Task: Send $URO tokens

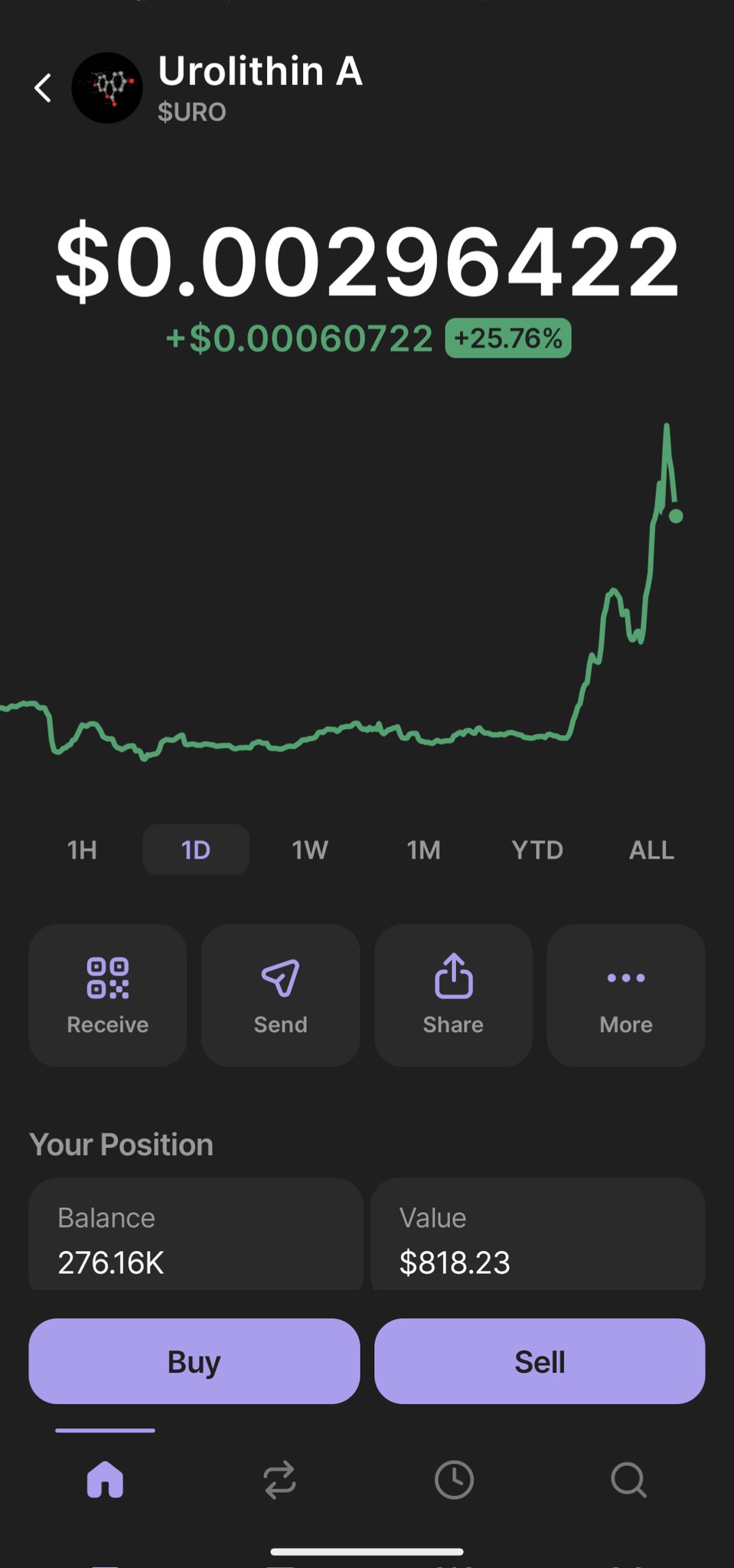Action: coord(280,995)
